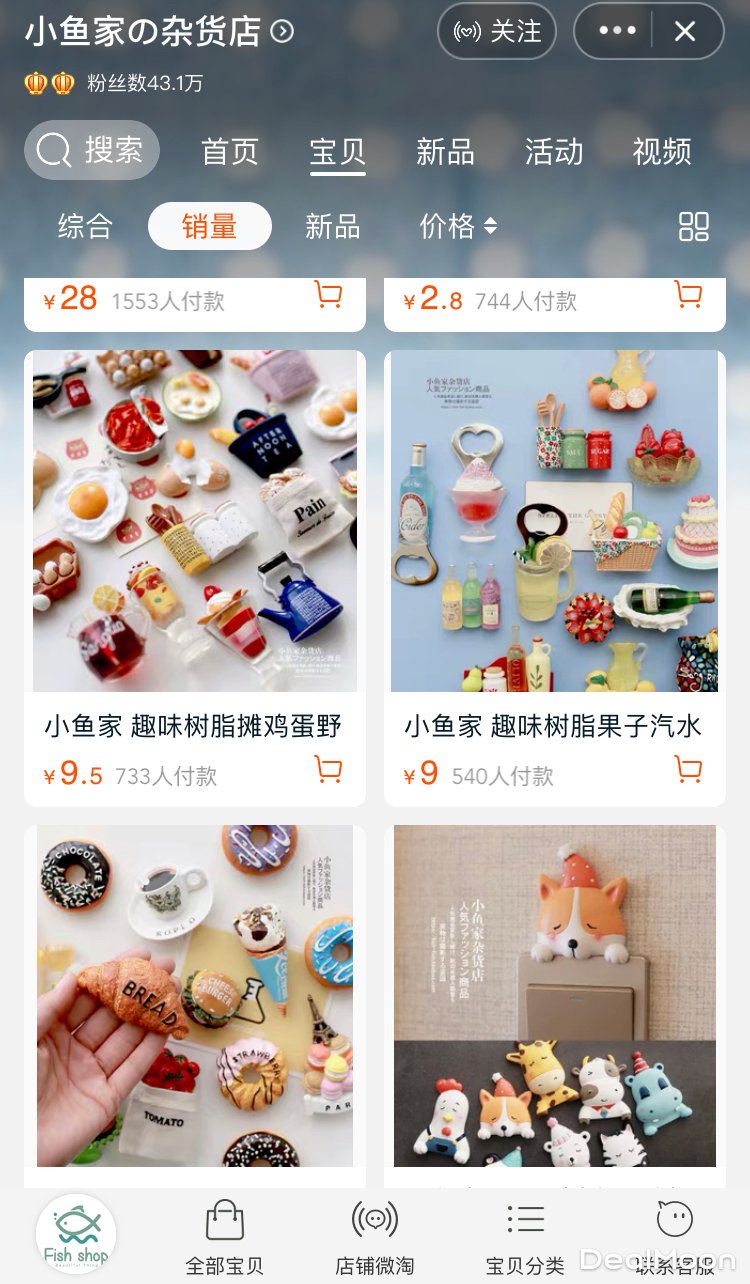Open the 搜索 search box
This screenshot has height=1284, width=750.
click(92, 151)
